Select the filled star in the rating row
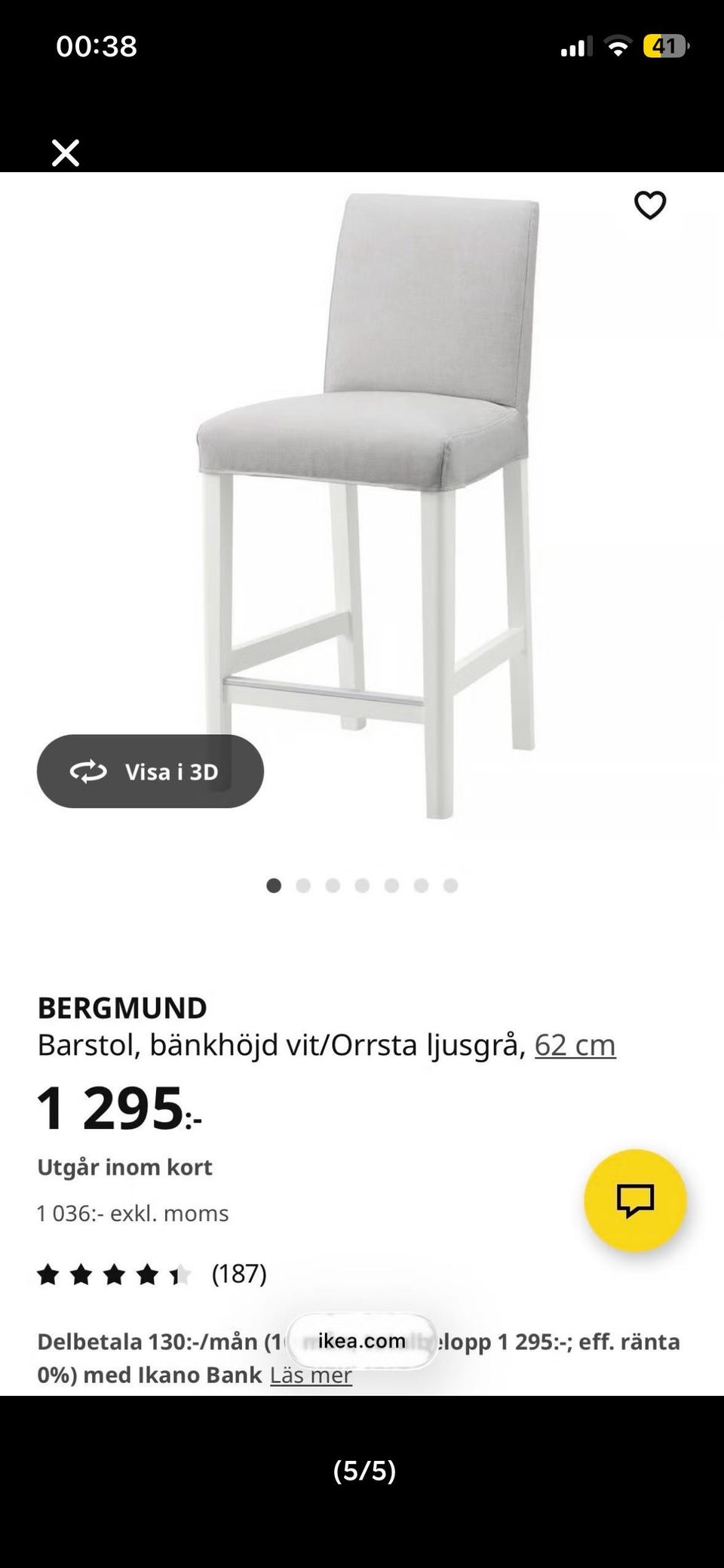This screenshot has width=724, height=1568. [x=49, y=1272]
